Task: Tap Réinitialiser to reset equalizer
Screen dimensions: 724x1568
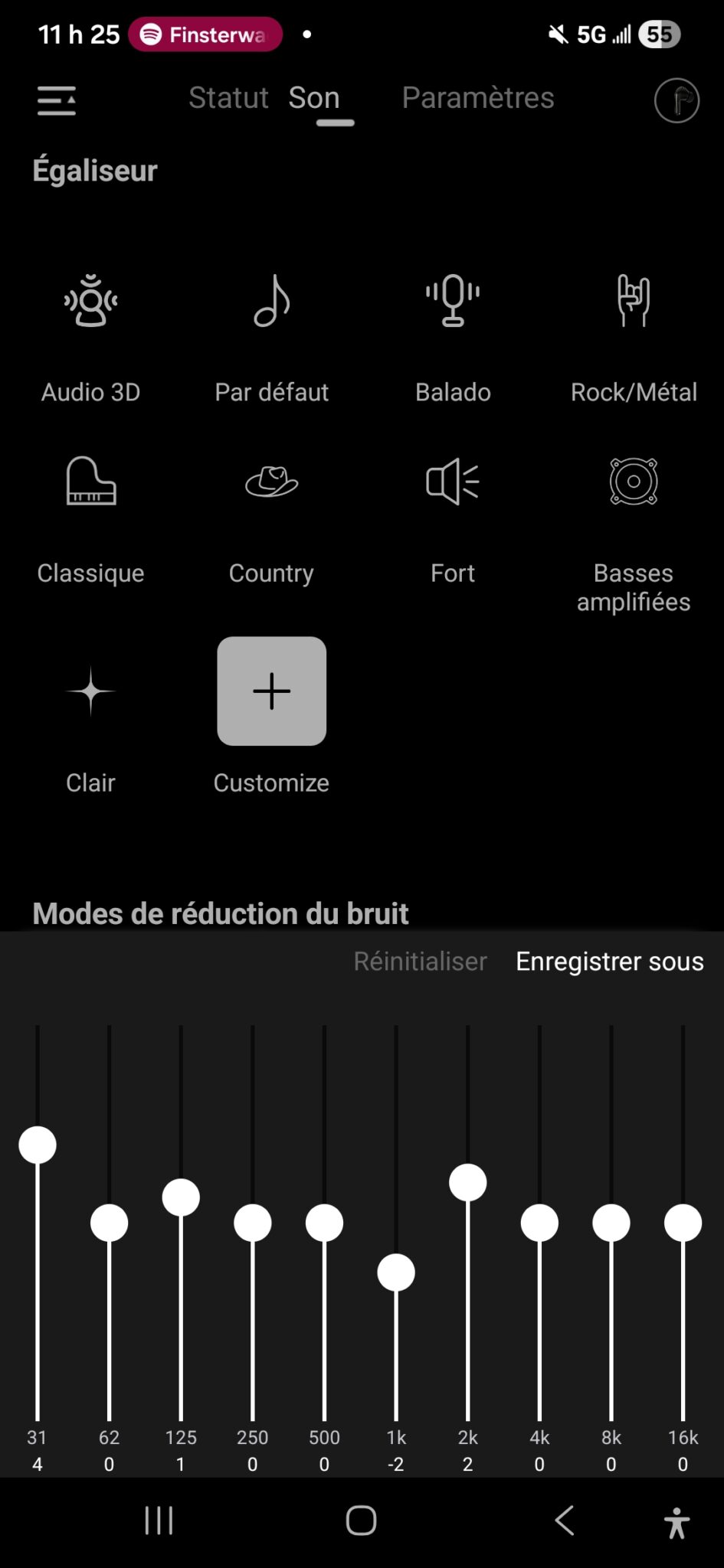Action: click(x=420, y=962)
